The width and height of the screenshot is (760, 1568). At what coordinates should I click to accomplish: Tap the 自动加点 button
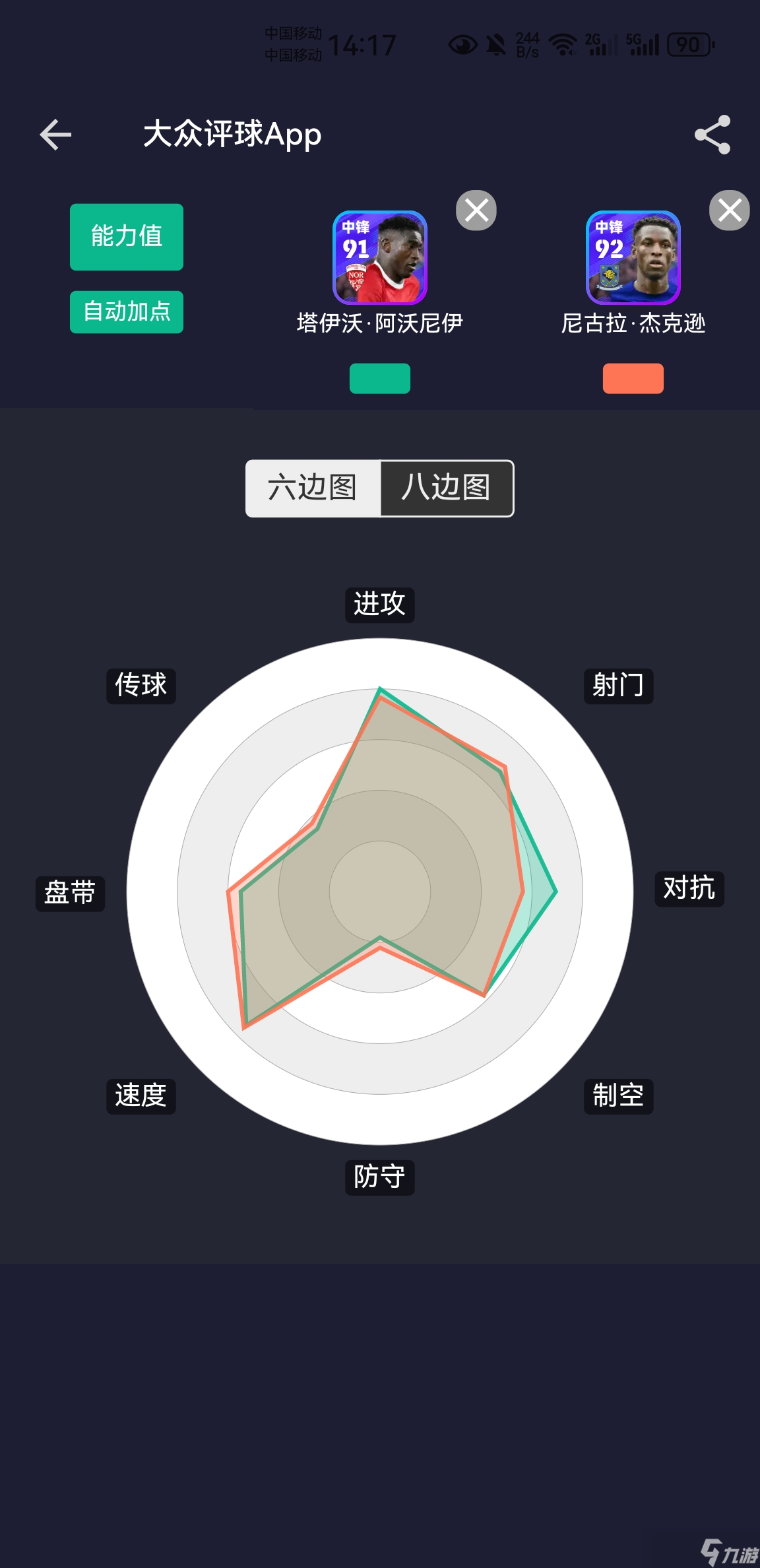127,311
